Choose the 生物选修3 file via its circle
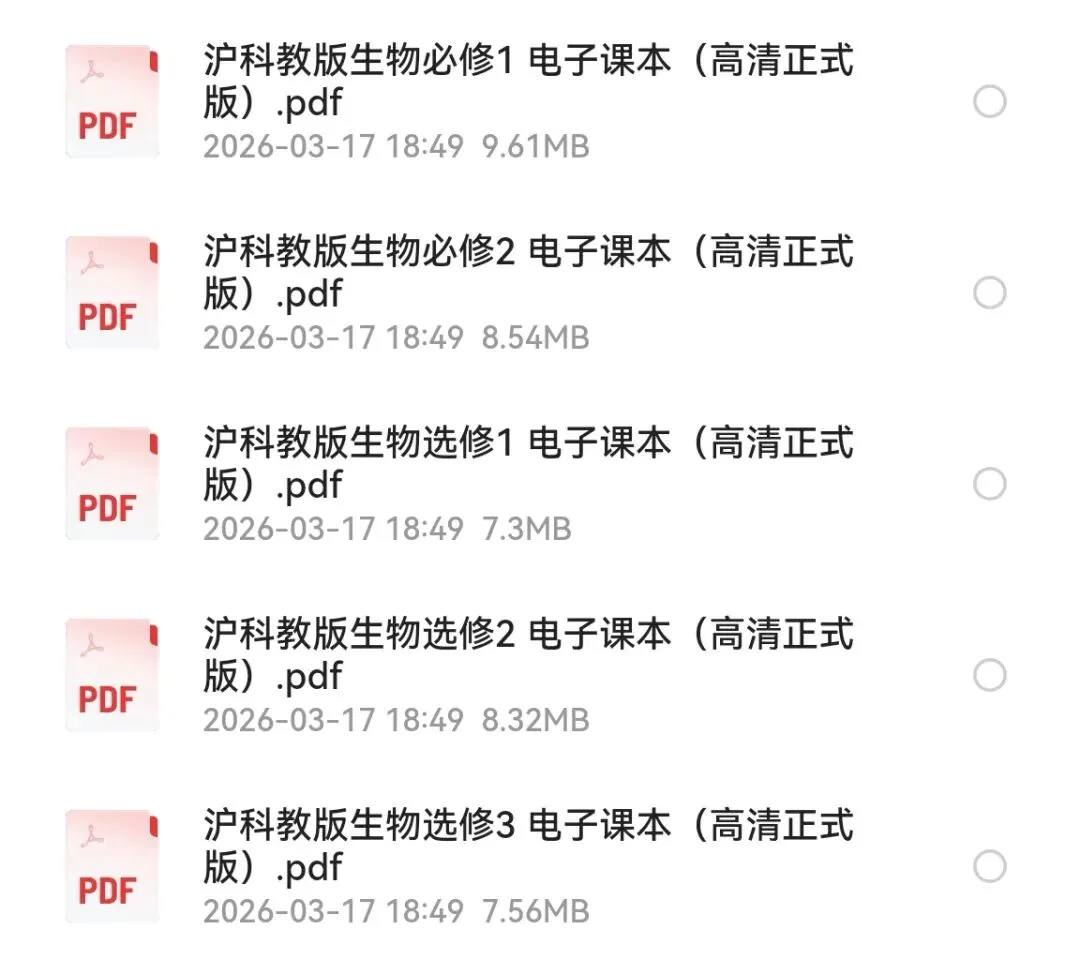Screen dimensions: 1080x959 coord(989,866)
